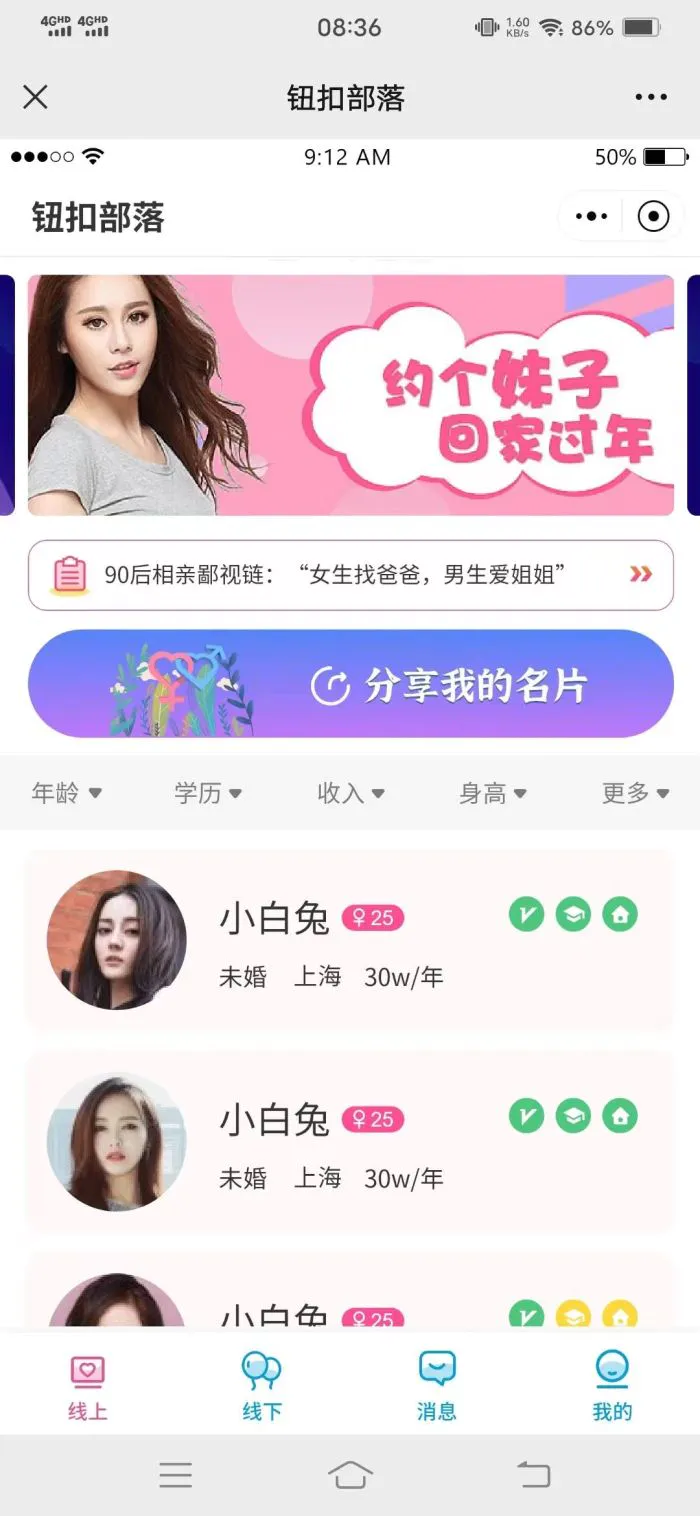
Task: Close the 钮扣部落 page
Action: coord(35,97)
